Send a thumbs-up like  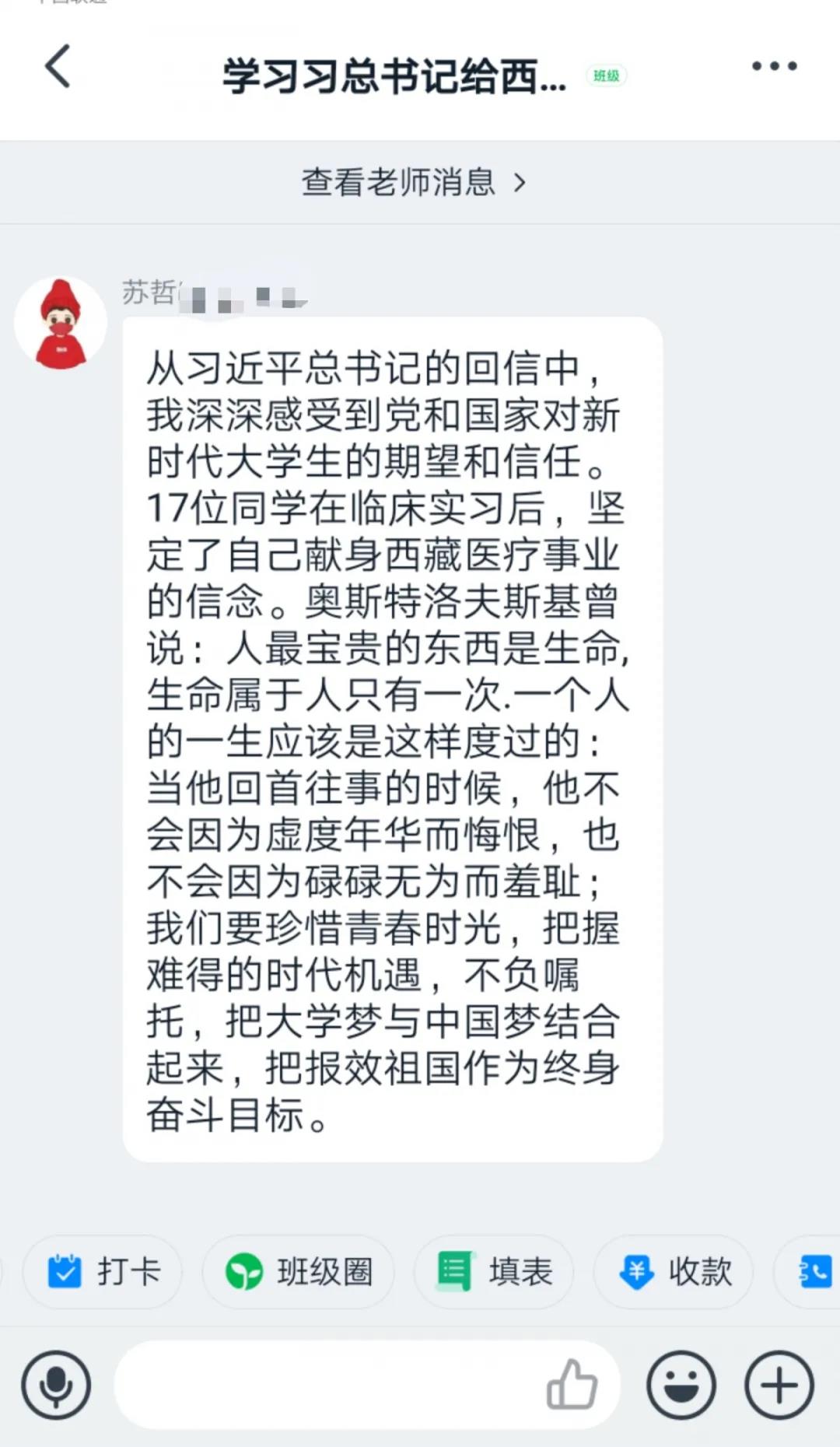572,1385
